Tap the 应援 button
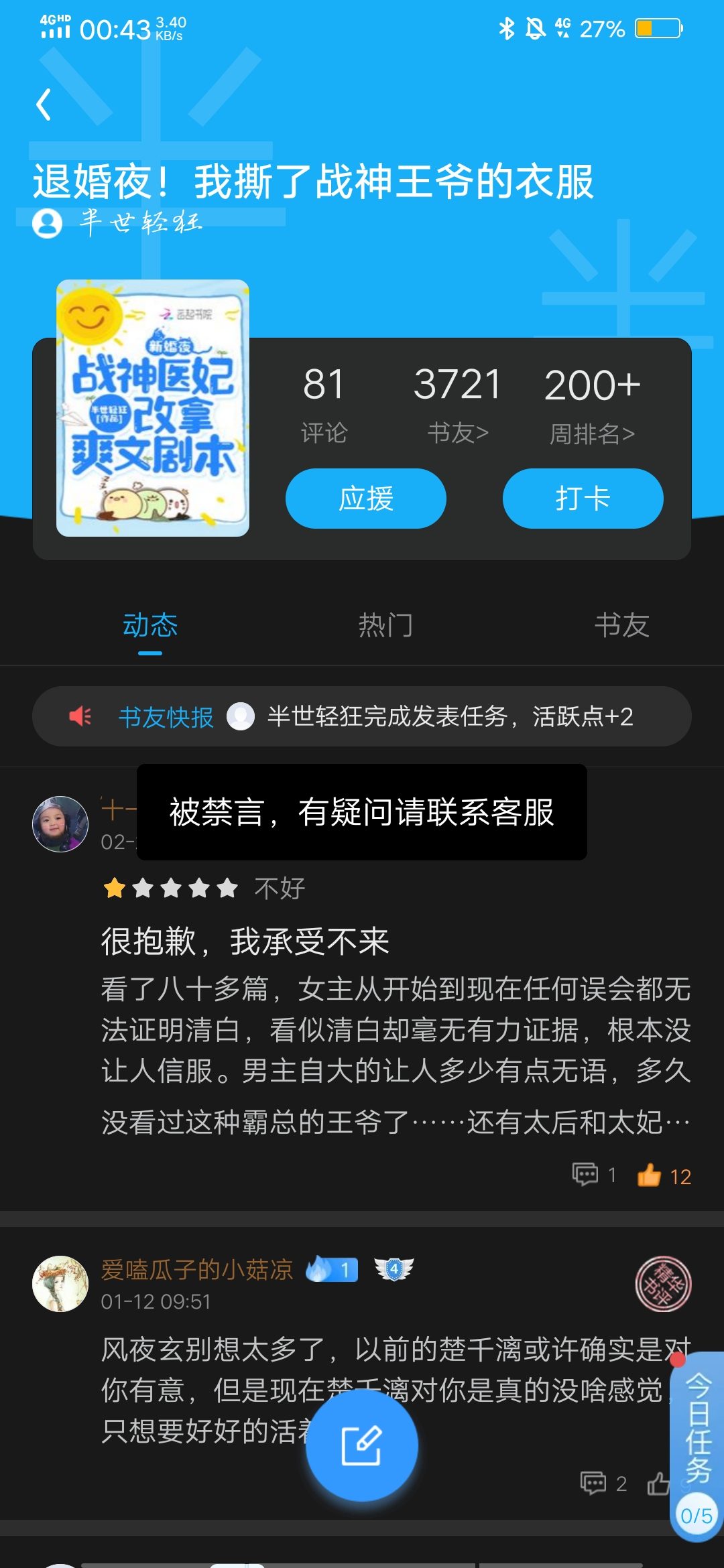This screenshot has width=724, height=1568. click(366, 499)
